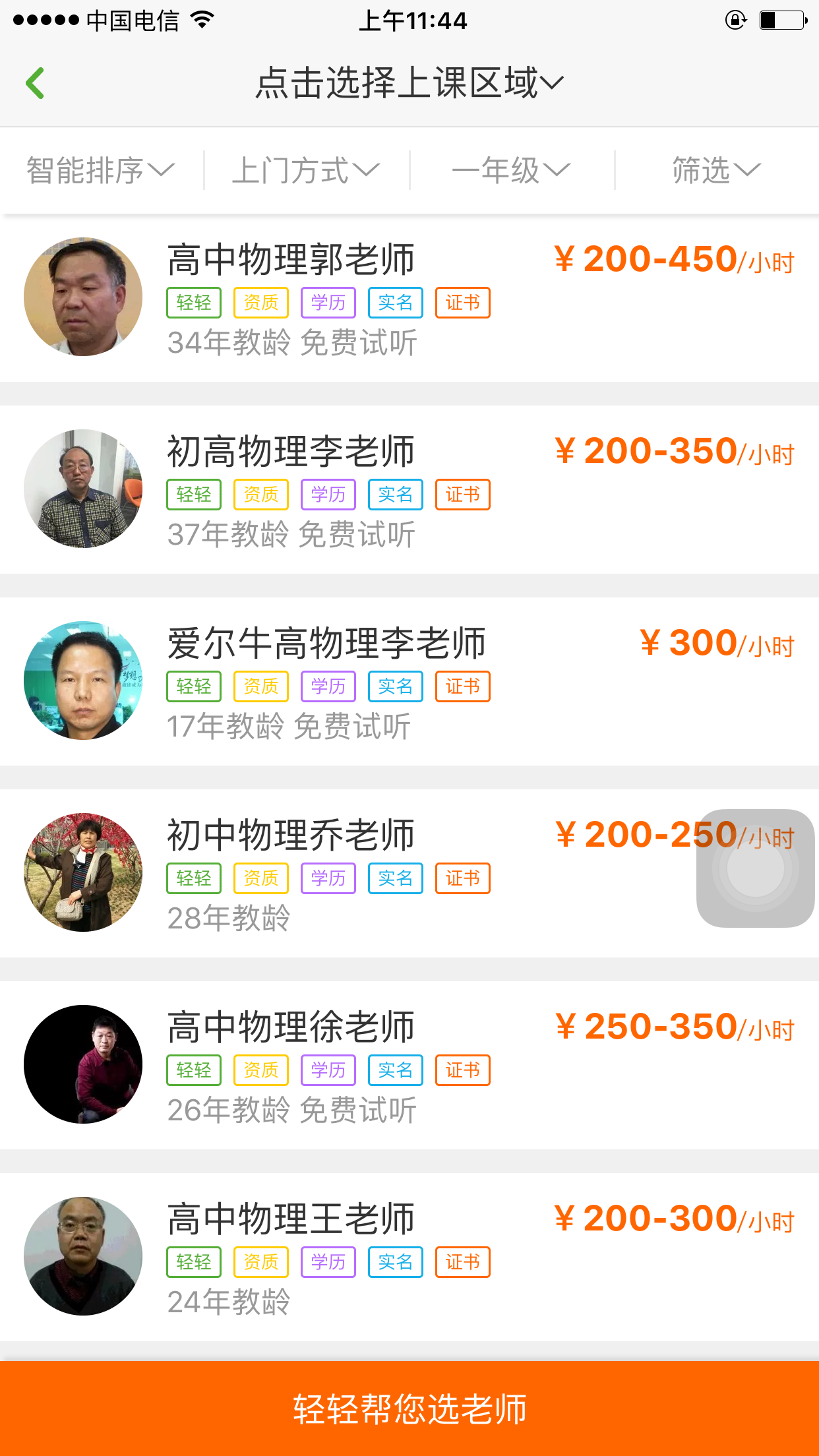Image resolution: width=819 pixels, height=1456 pixels.
Task: Tap 郭老师's profile photo
Action: (82, 297)
